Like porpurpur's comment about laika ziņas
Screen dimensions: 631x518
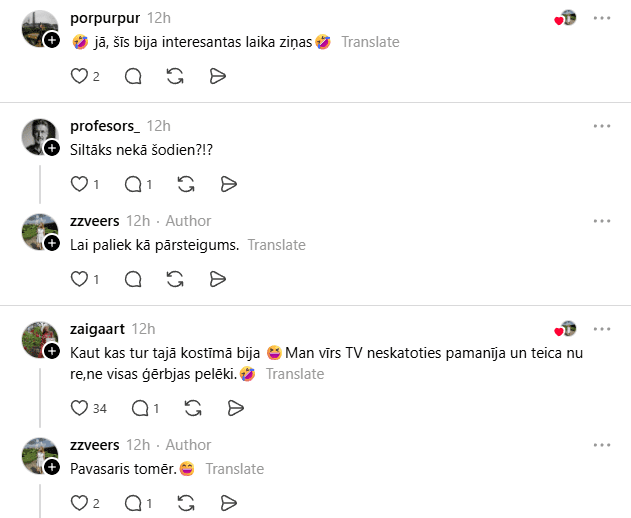(80, 76)
